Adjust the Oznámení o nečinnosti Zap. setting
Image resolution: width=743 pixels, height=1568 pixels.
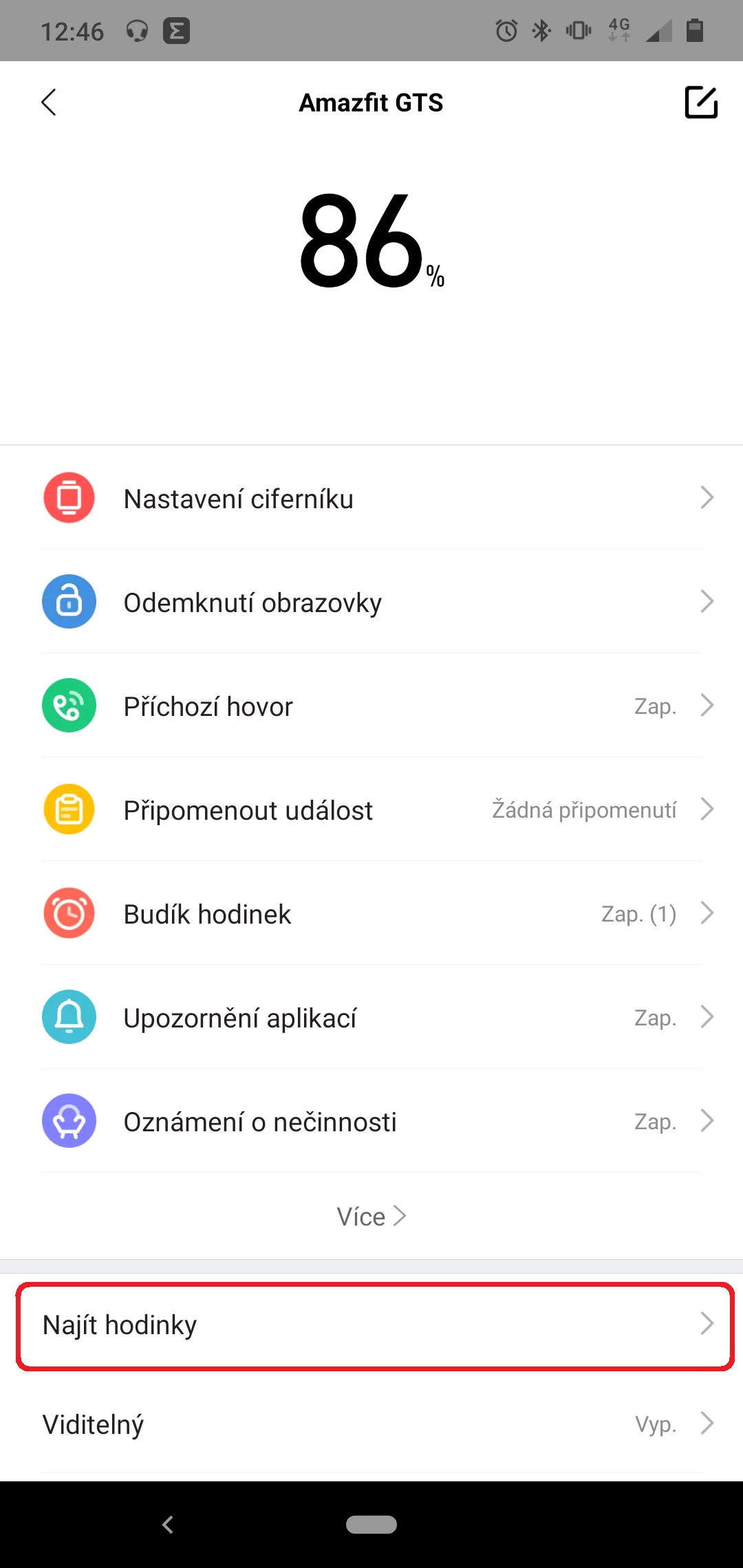tap(656, 1121)
